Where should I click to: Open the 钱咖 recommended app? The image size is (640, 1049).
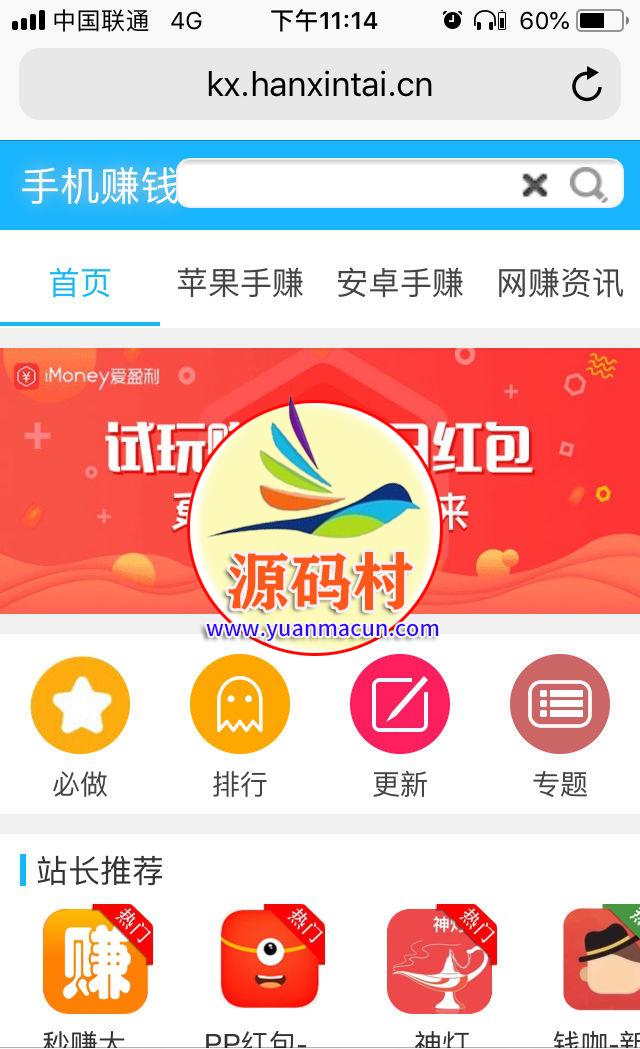click(x=602, y=961)
